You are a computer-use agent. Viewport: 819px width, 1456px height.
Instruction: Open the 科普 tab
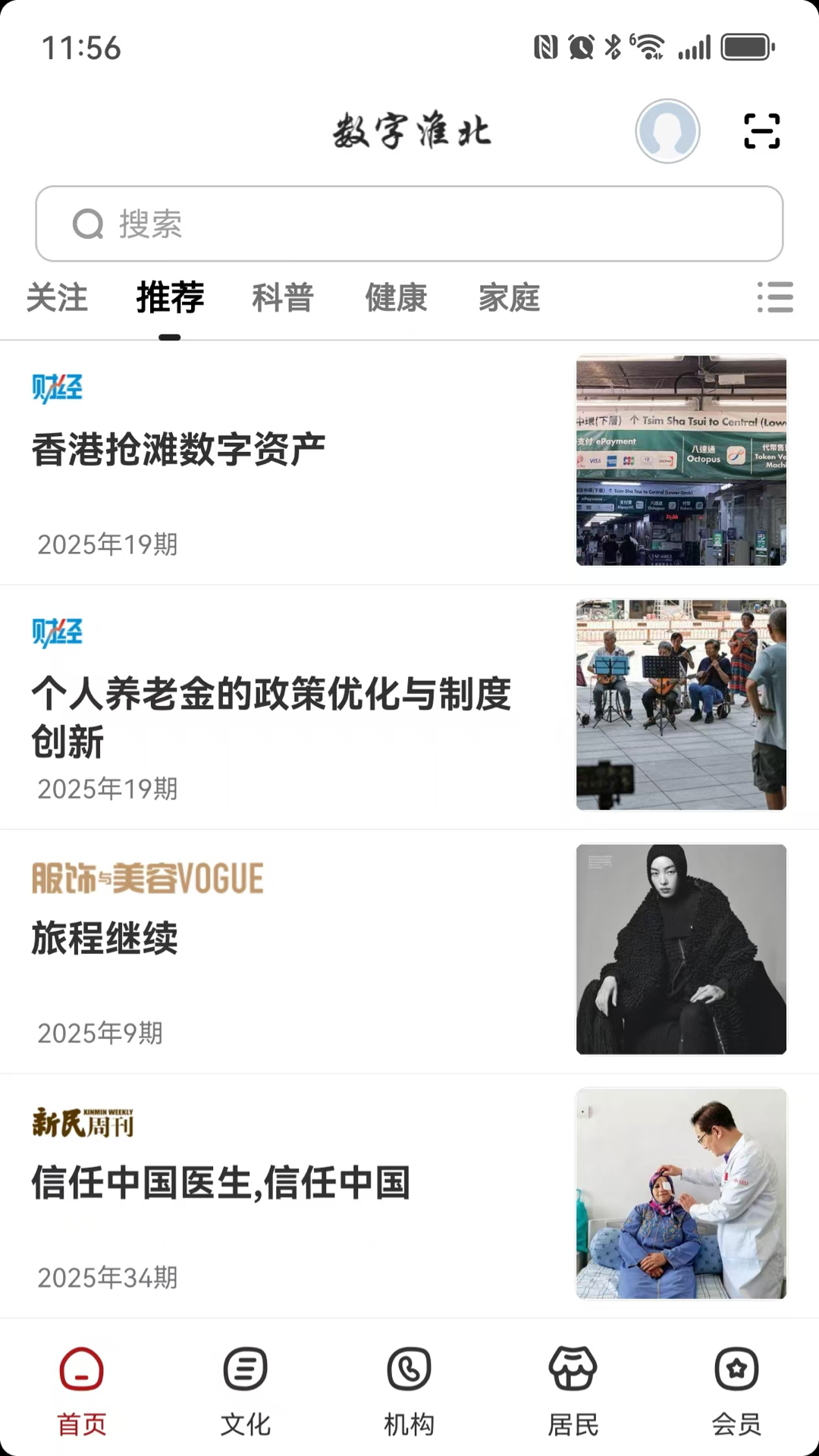pos(281,299)
